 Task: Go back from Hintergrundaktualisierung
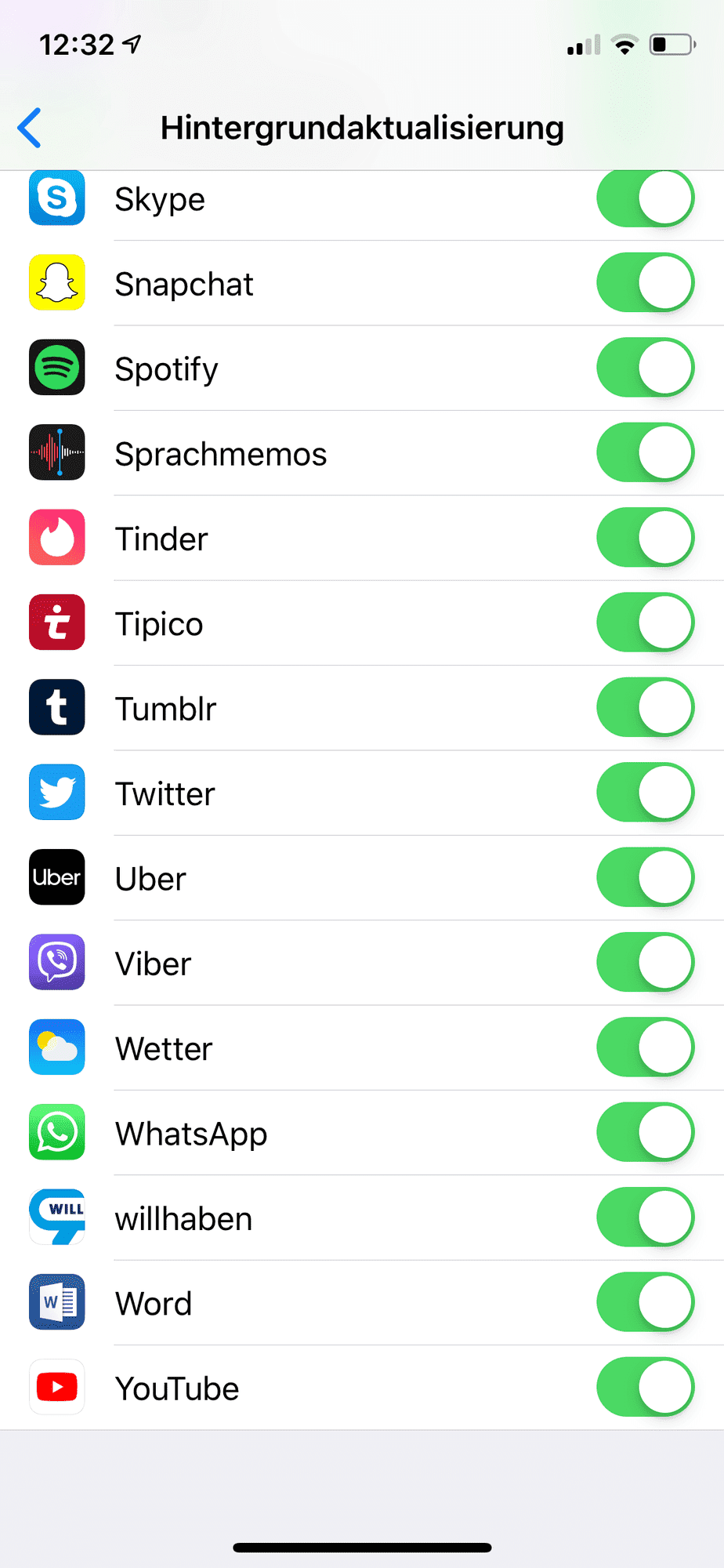[30, 128]
